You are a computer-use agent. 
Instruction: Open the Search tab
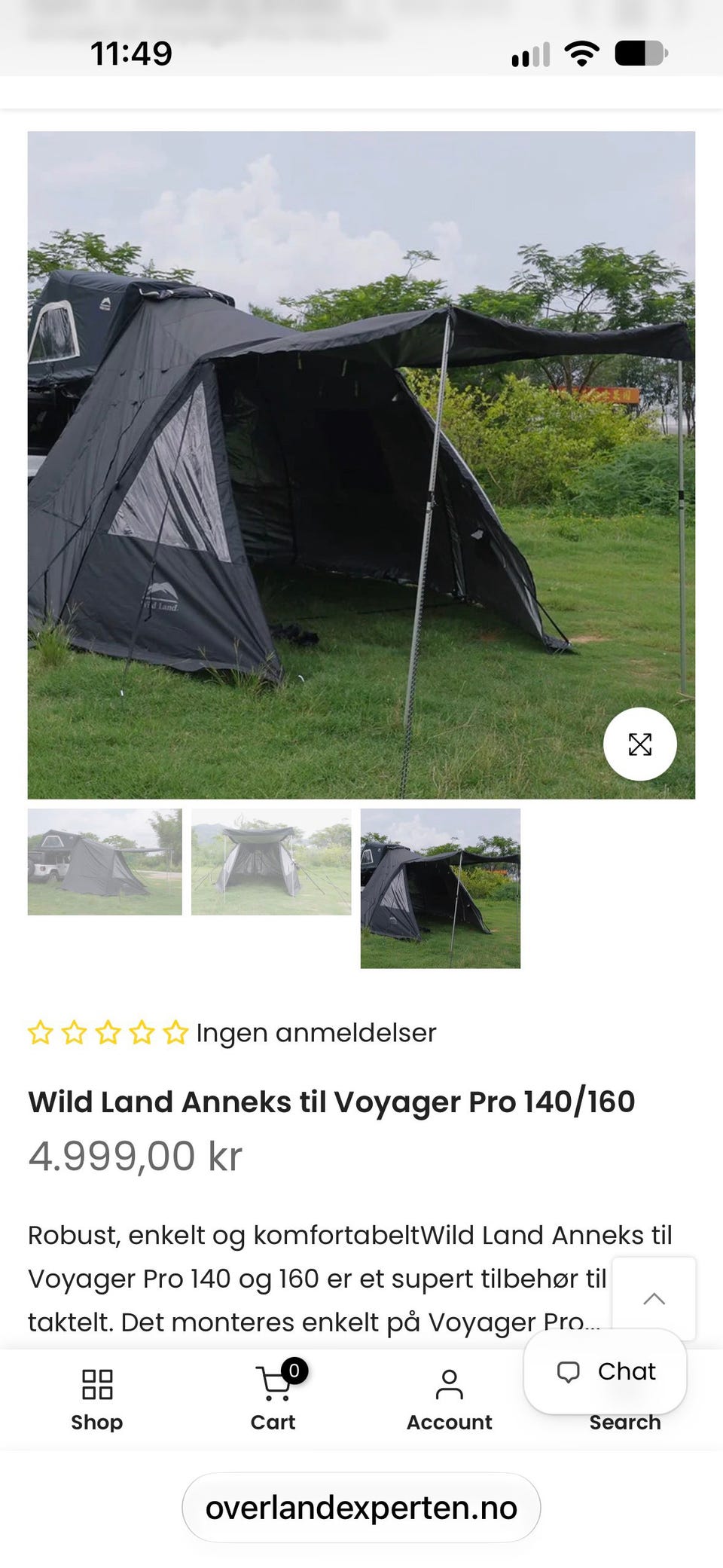click(625, 1422)
